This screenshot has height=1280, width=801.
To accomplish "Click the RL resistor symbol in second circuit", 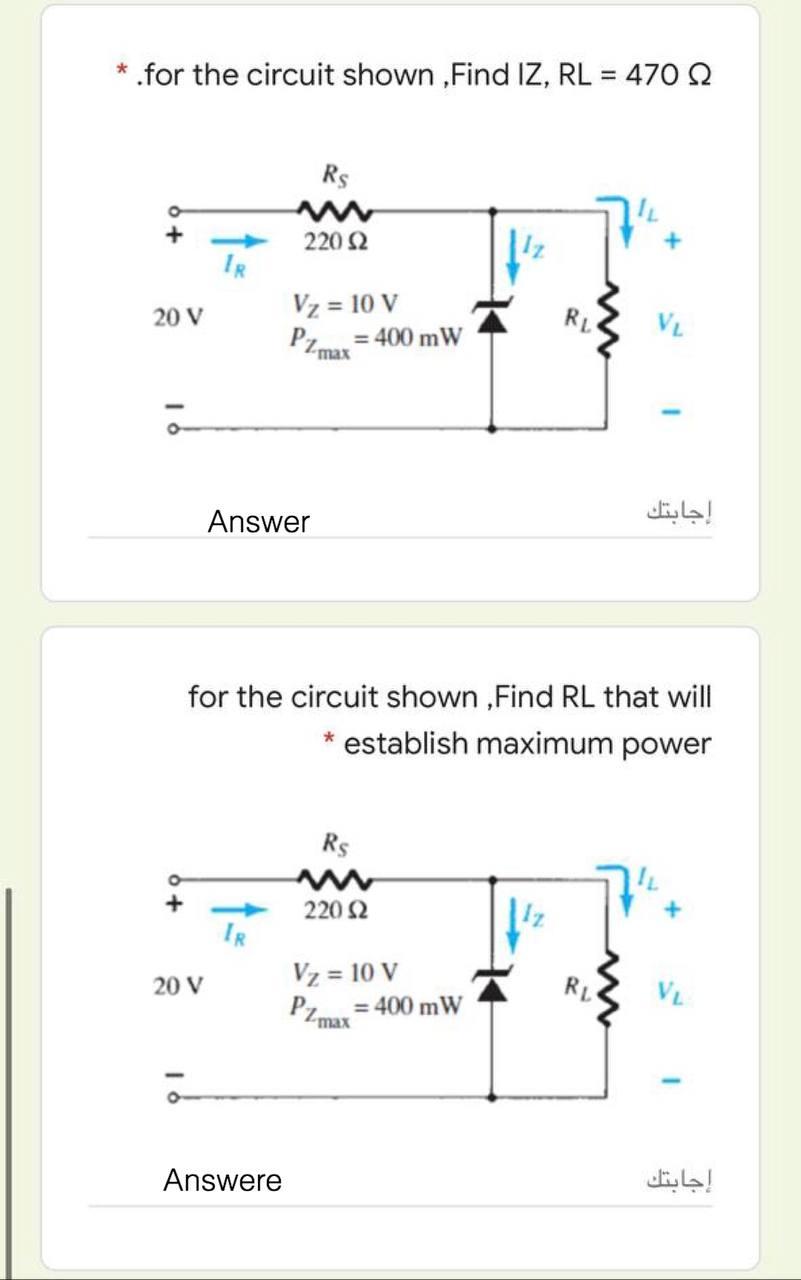I will click(605, 990).
